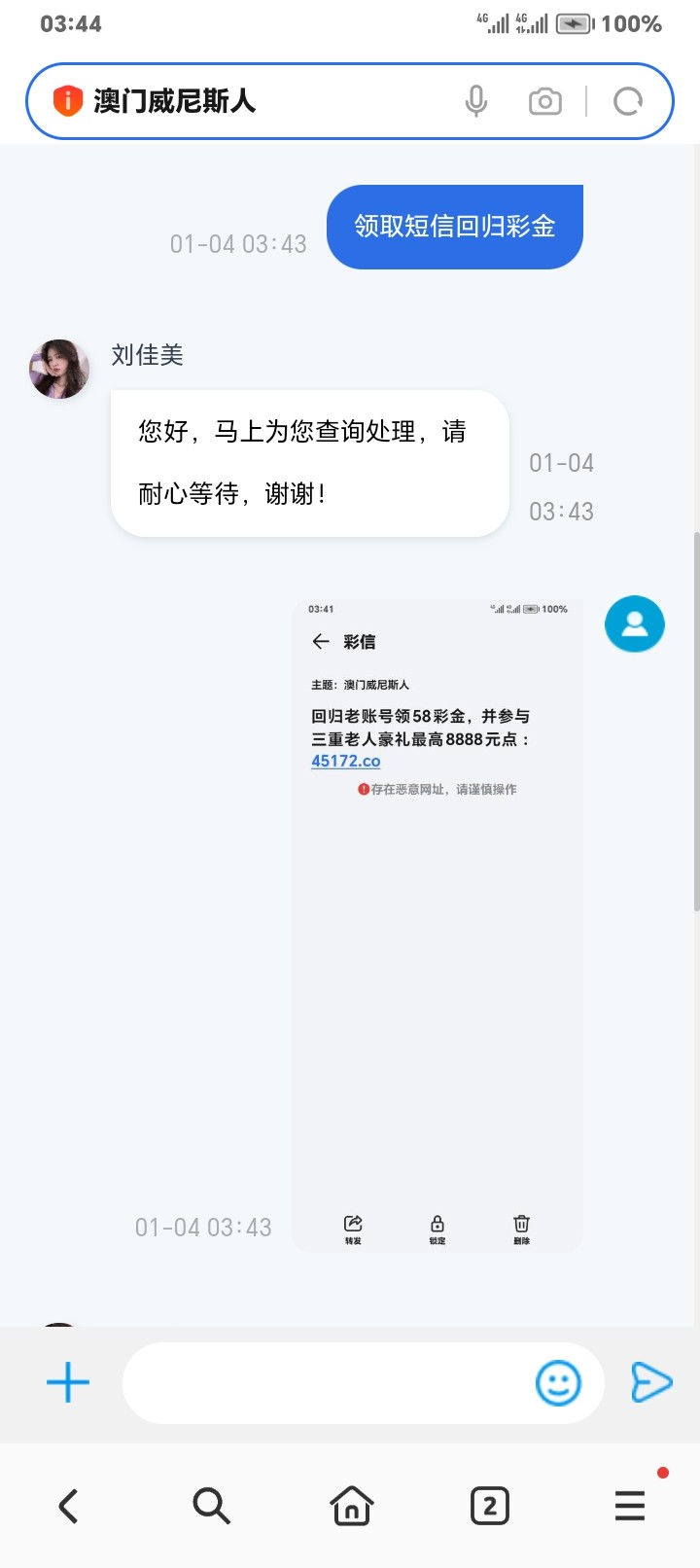The width and height of the screenshot is (700, 1568).
Task: Open the site security shield icon
Action: tap(67, 101)
